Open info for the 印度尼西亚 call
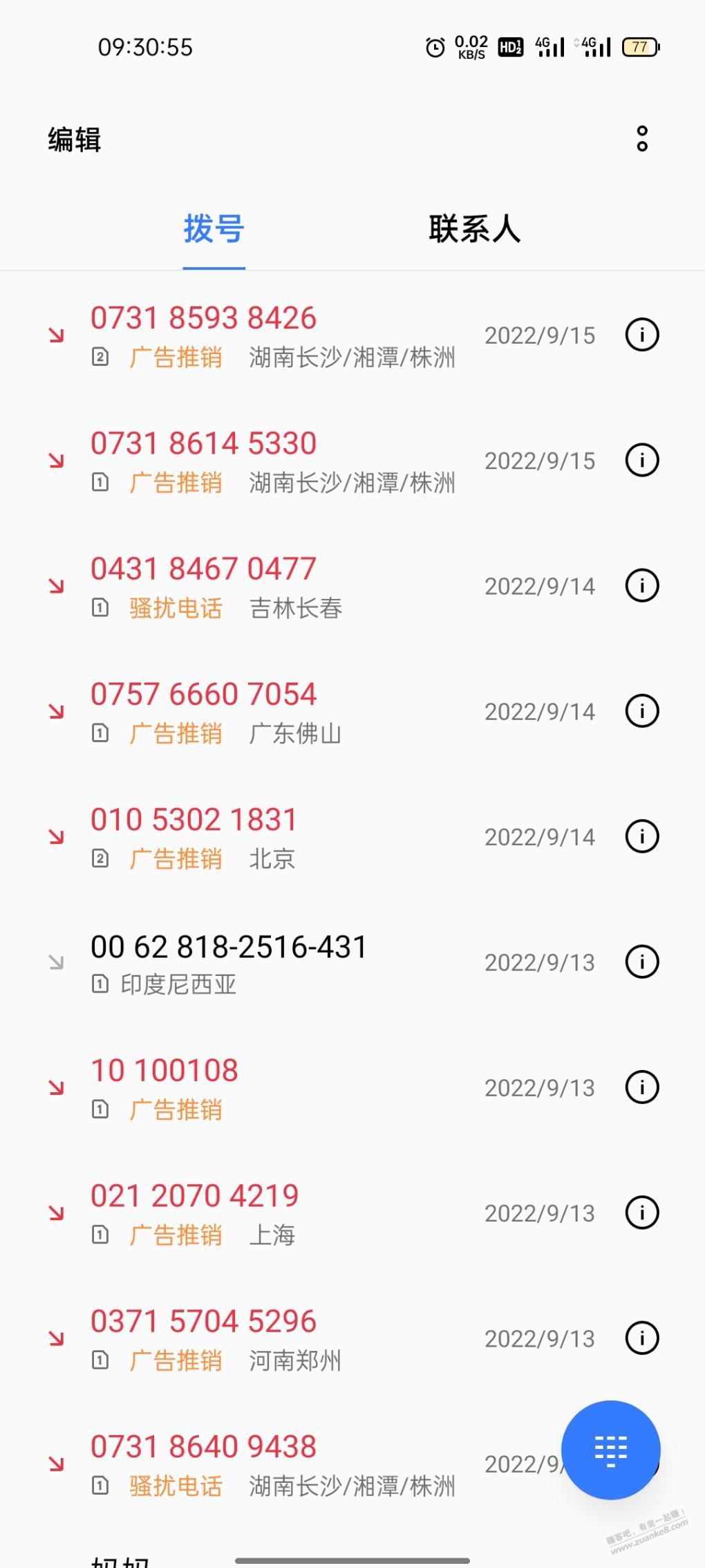Screen dimensions: 705x1568 click(642, 962)
